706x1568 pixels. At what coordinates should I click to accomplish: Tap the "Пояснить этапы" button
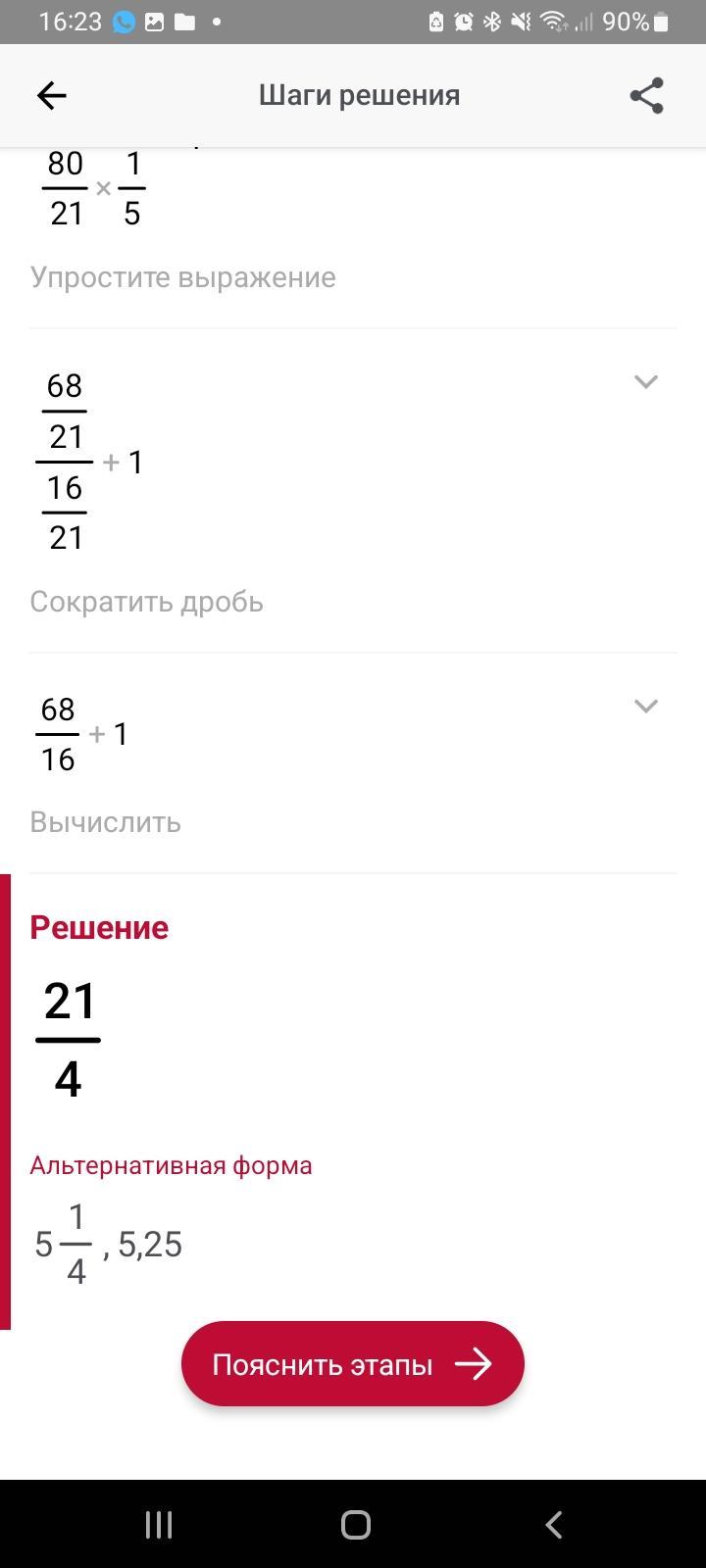pos(353,1363)
